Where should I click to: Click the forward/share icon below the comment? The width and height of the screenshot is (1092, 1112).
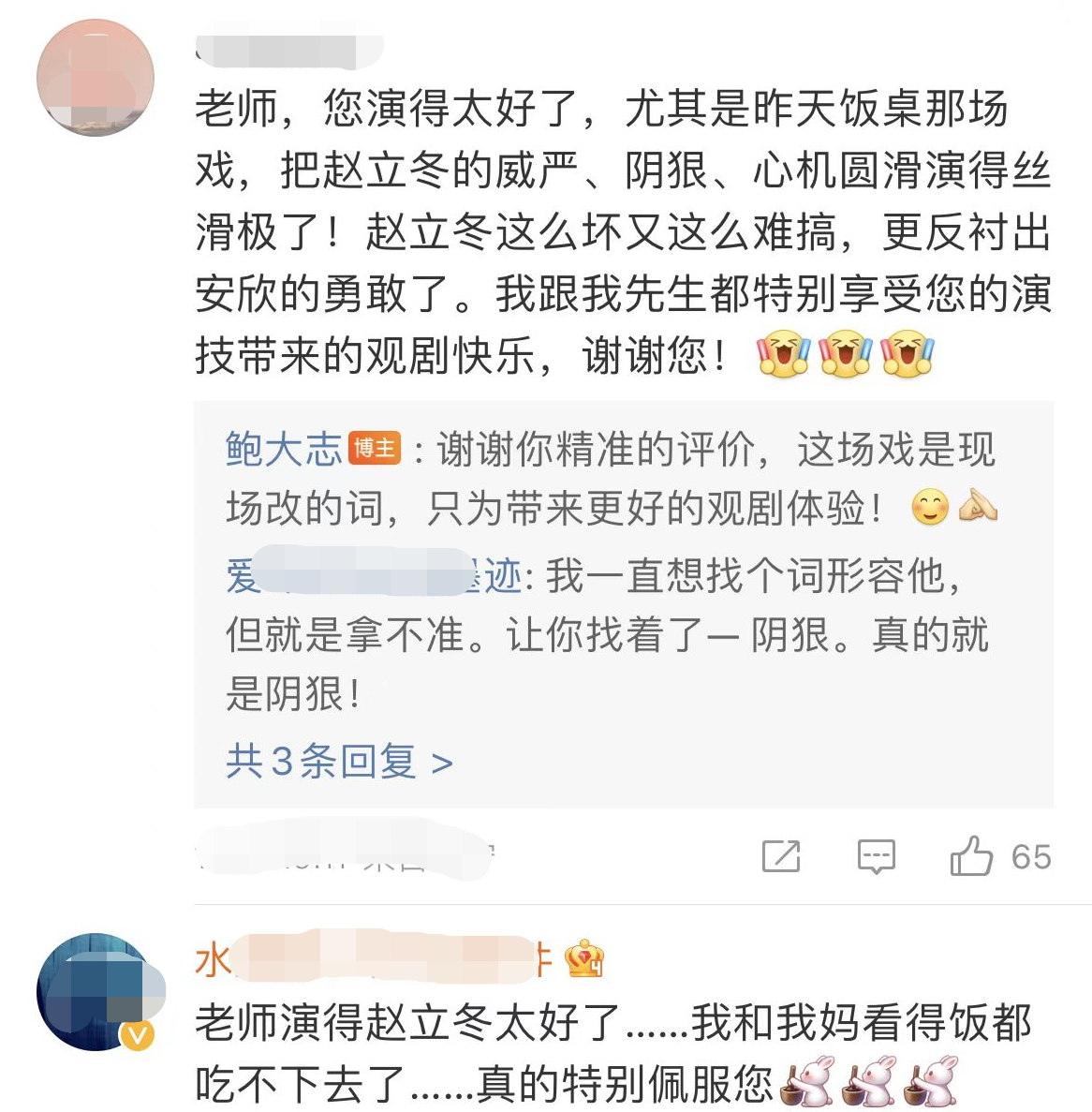[783, 857]
